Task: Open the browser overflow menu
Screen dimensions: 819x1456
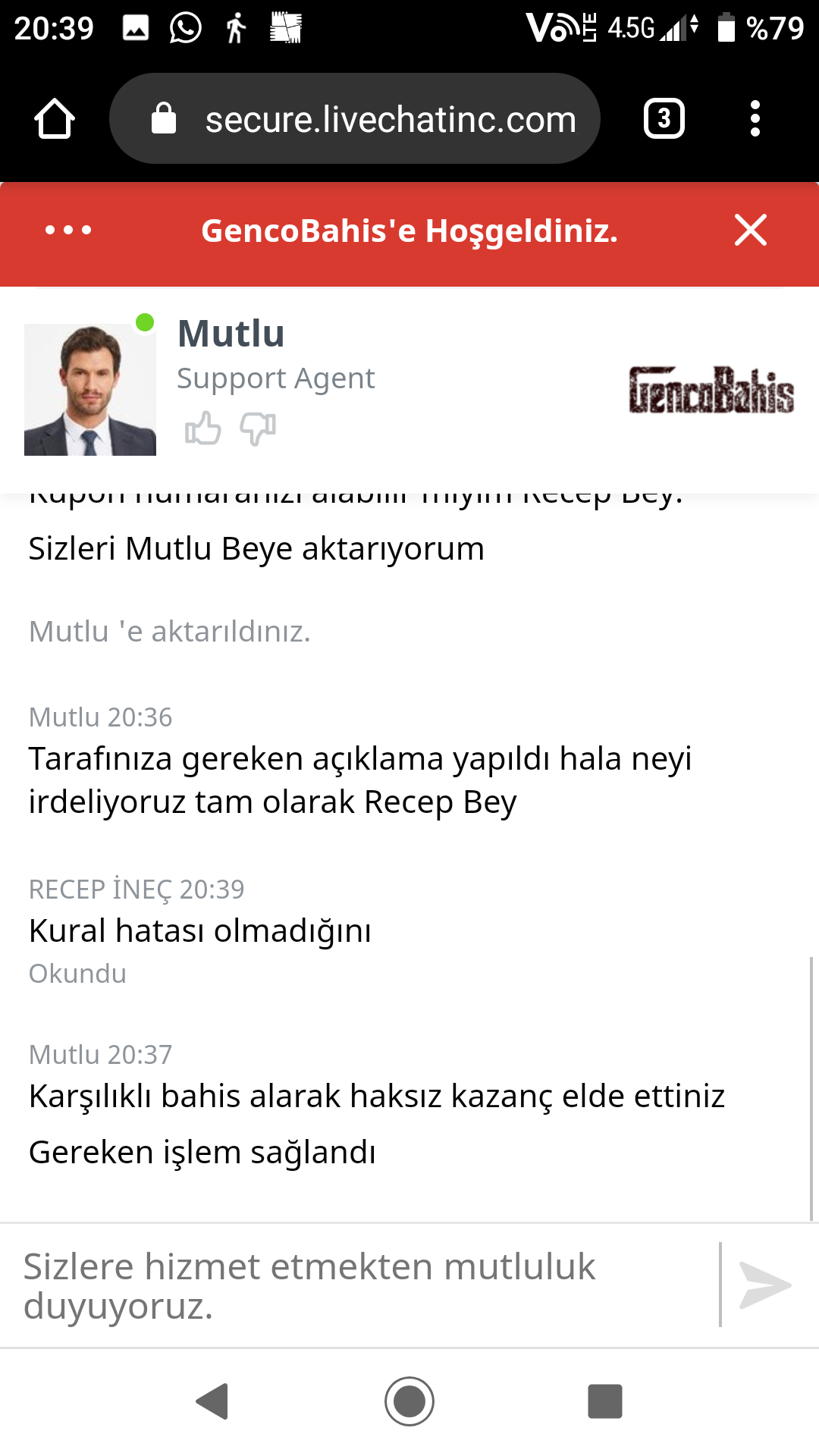Action: tap(755, 118)
